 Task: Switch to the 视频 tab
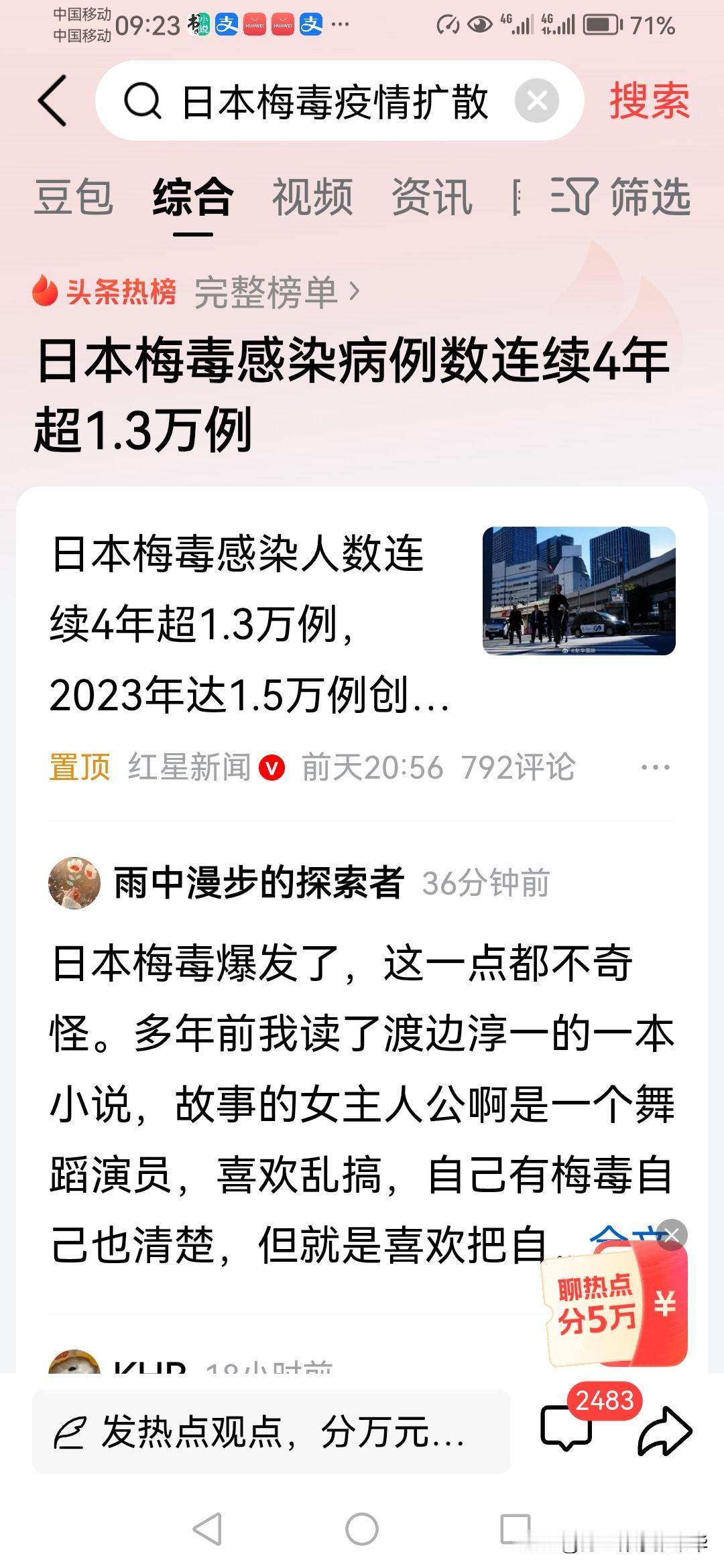312,198
